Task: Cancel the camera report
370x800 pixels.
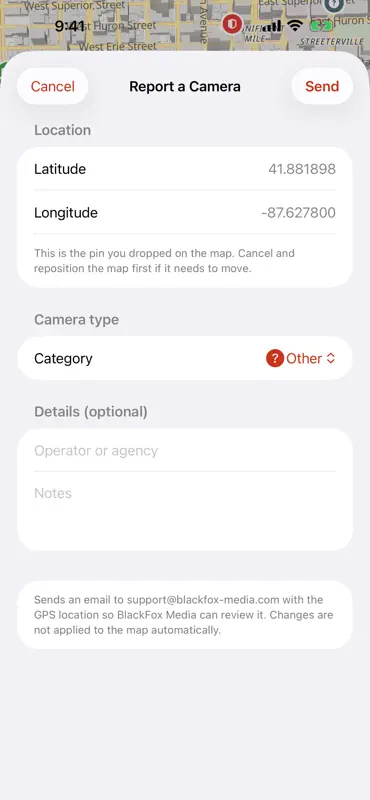Action: point(53,86)
